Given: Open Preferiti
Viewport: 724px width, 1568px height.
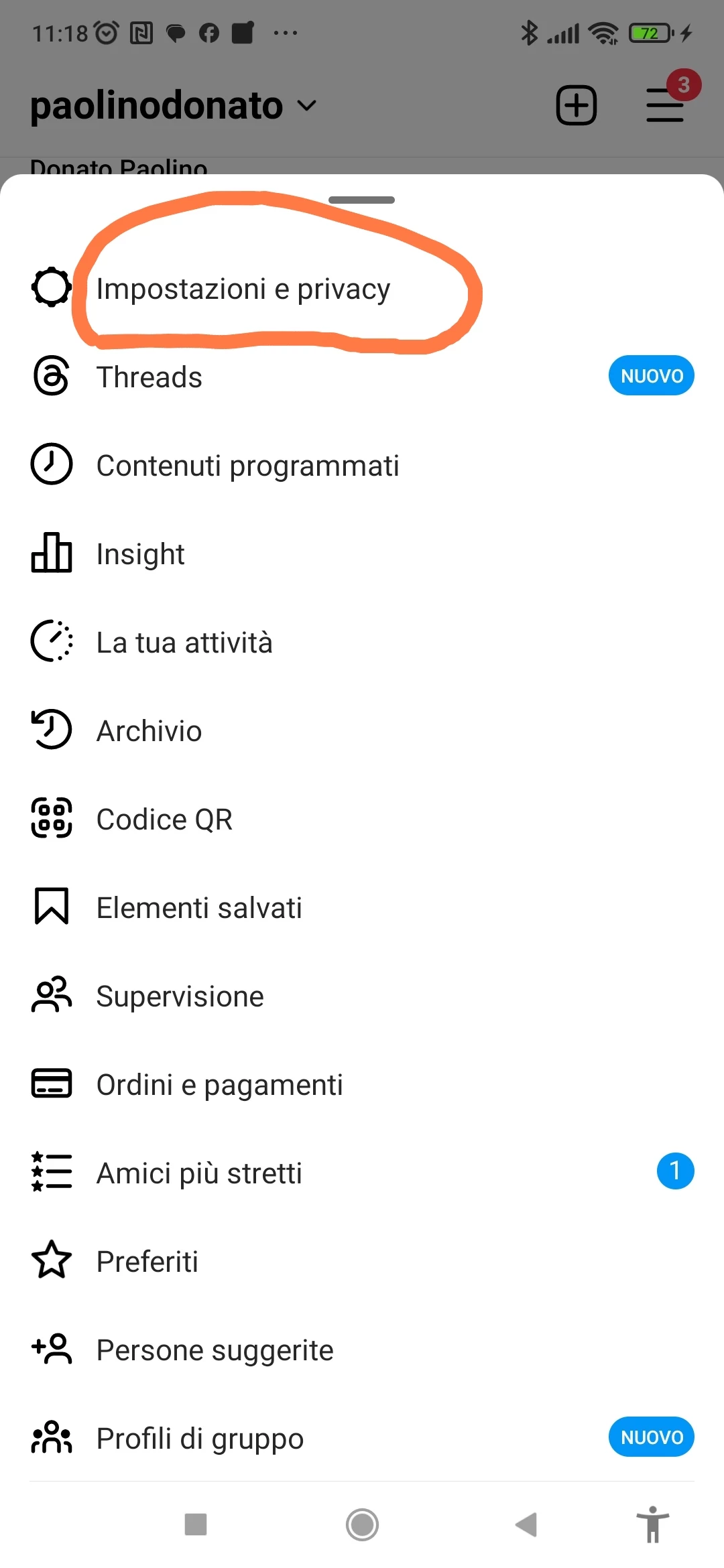Looking at the screenshot, I should point(362,1261).
